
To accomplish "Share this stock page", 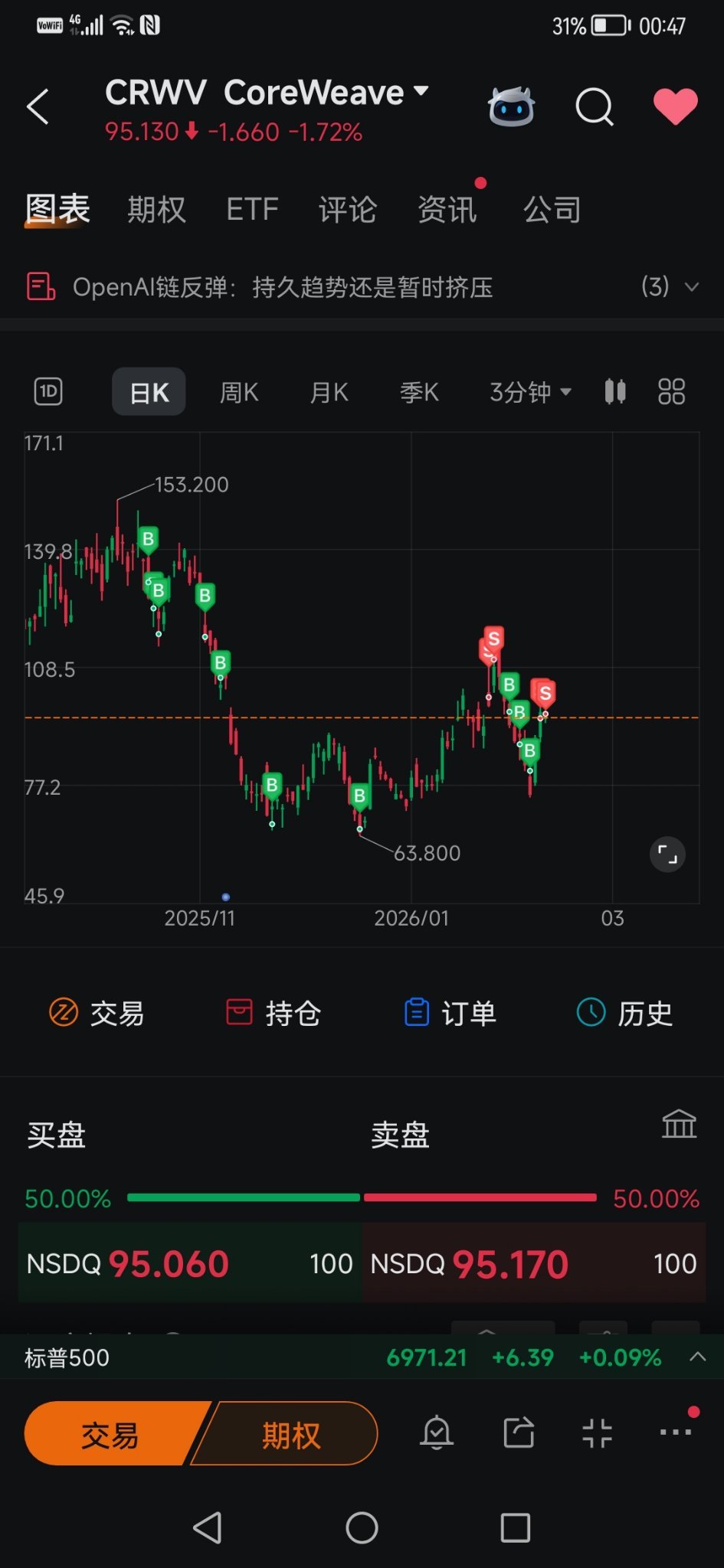I will tap(519, 1433).
